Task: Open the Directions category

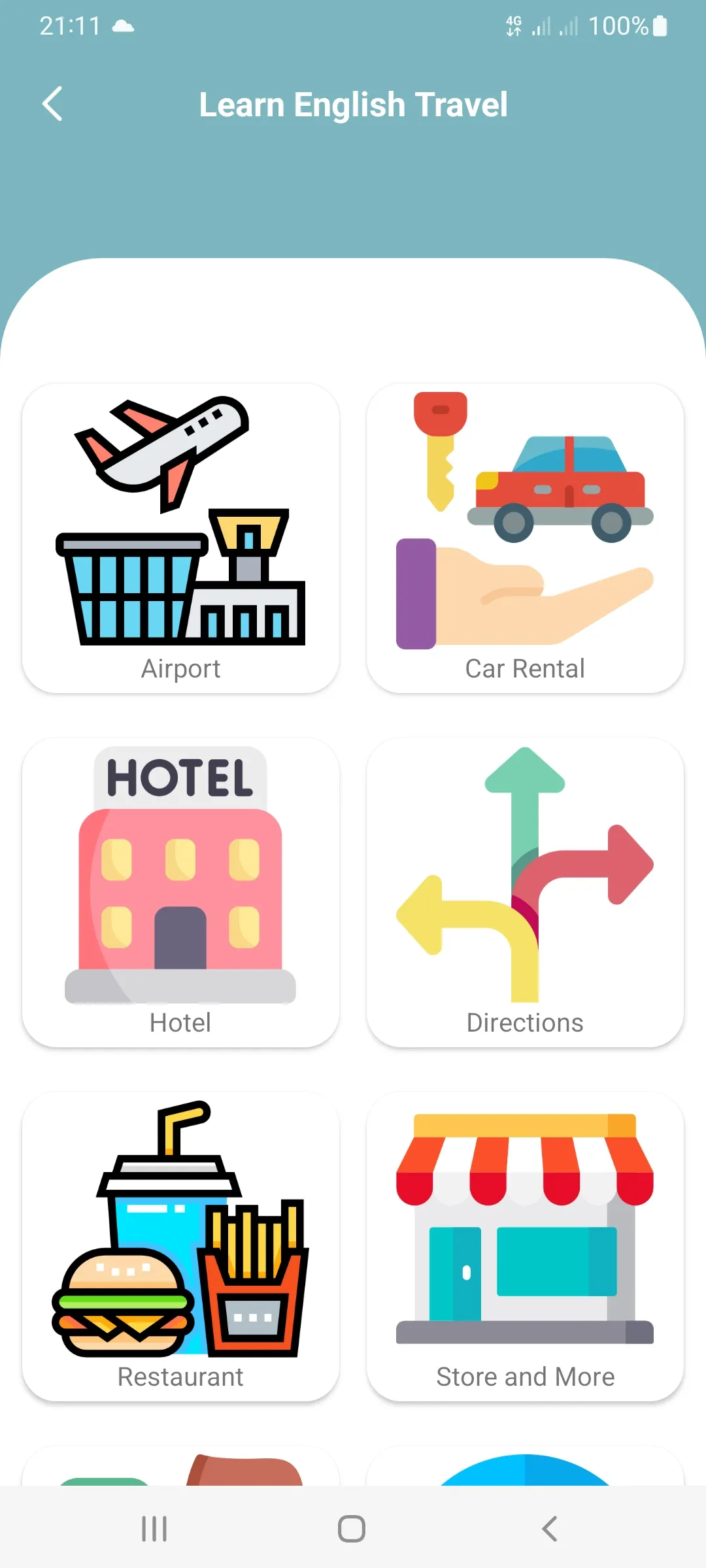Action: pos(525,892)
